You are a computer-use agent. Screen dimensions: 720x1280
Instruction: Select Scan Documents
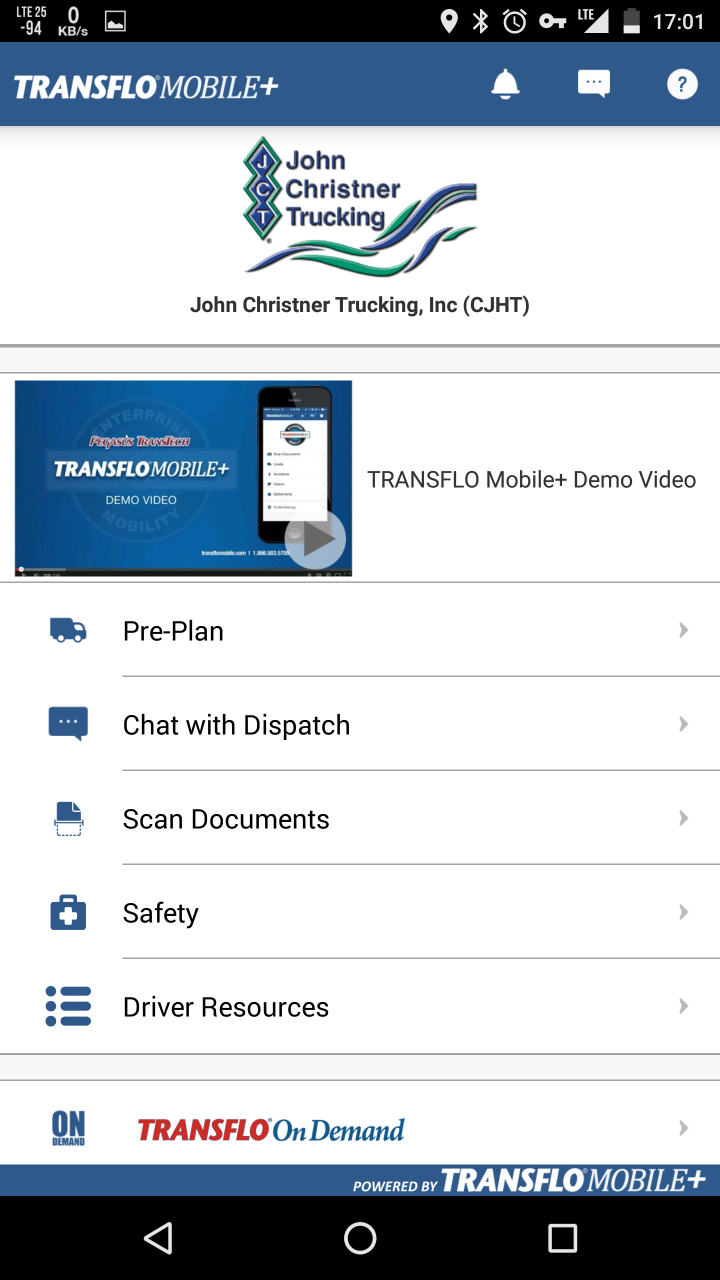pos(360,818)
